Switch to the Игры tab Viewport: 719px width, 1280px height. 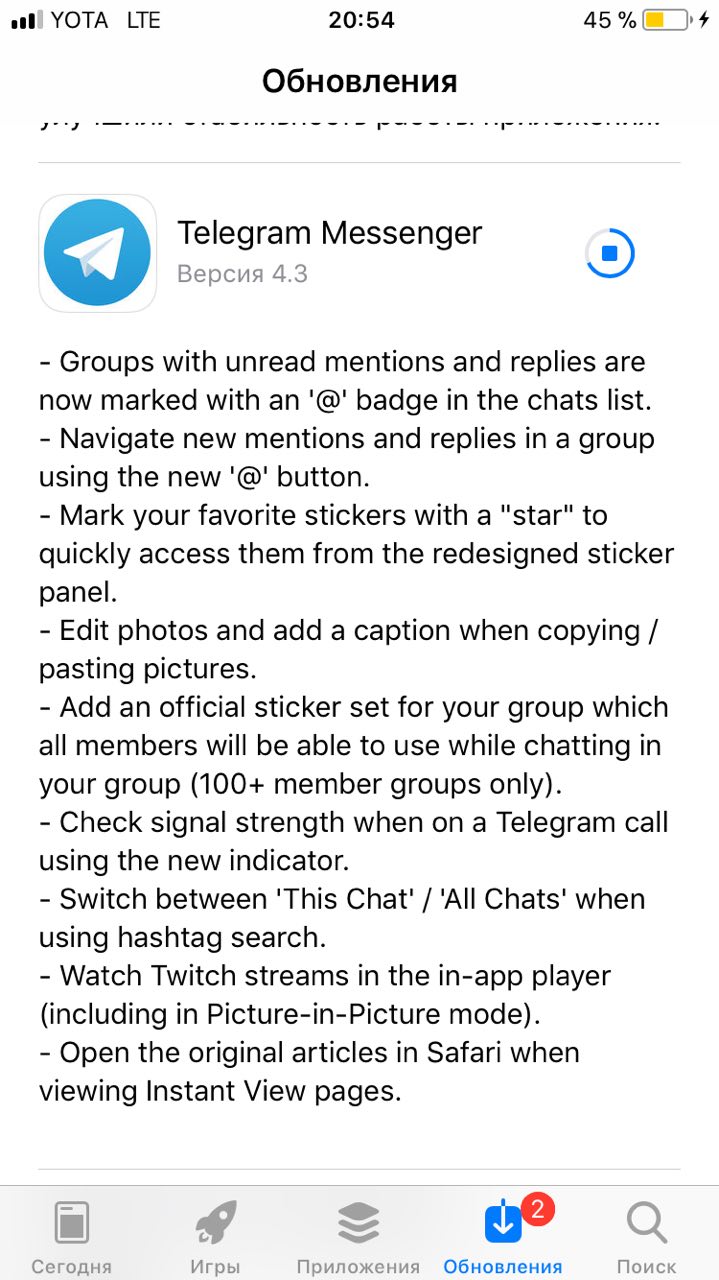(x=215, y=1236)
